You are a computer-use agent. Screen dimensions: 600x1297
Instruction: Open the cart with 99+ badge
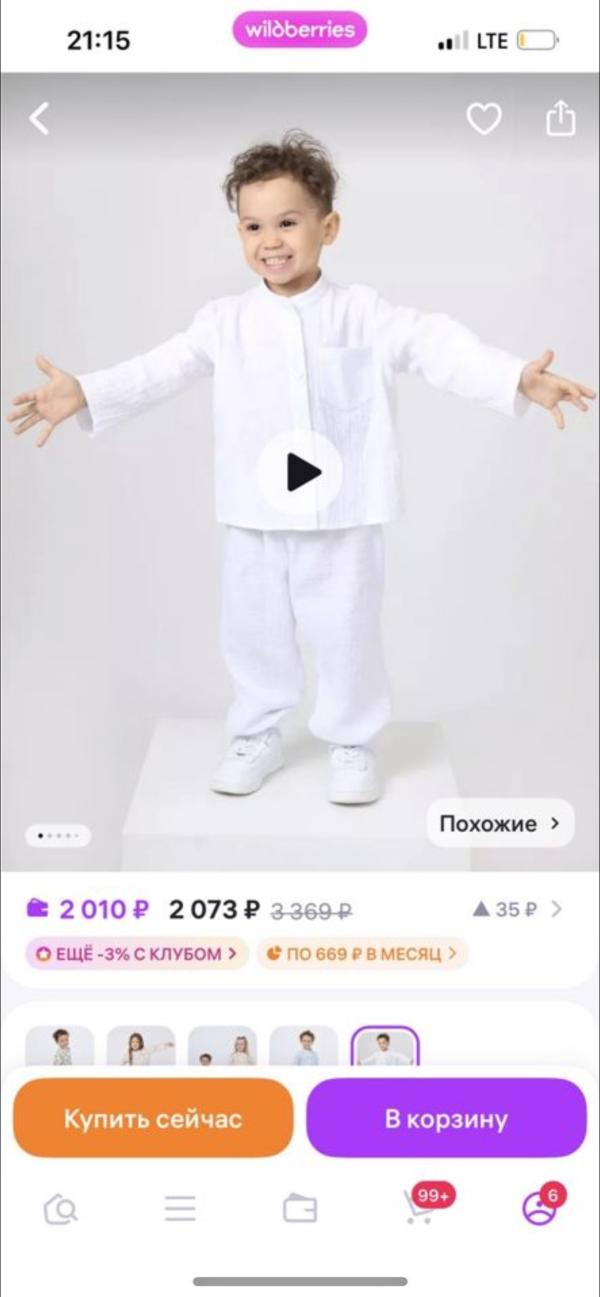click(420, 1208)
